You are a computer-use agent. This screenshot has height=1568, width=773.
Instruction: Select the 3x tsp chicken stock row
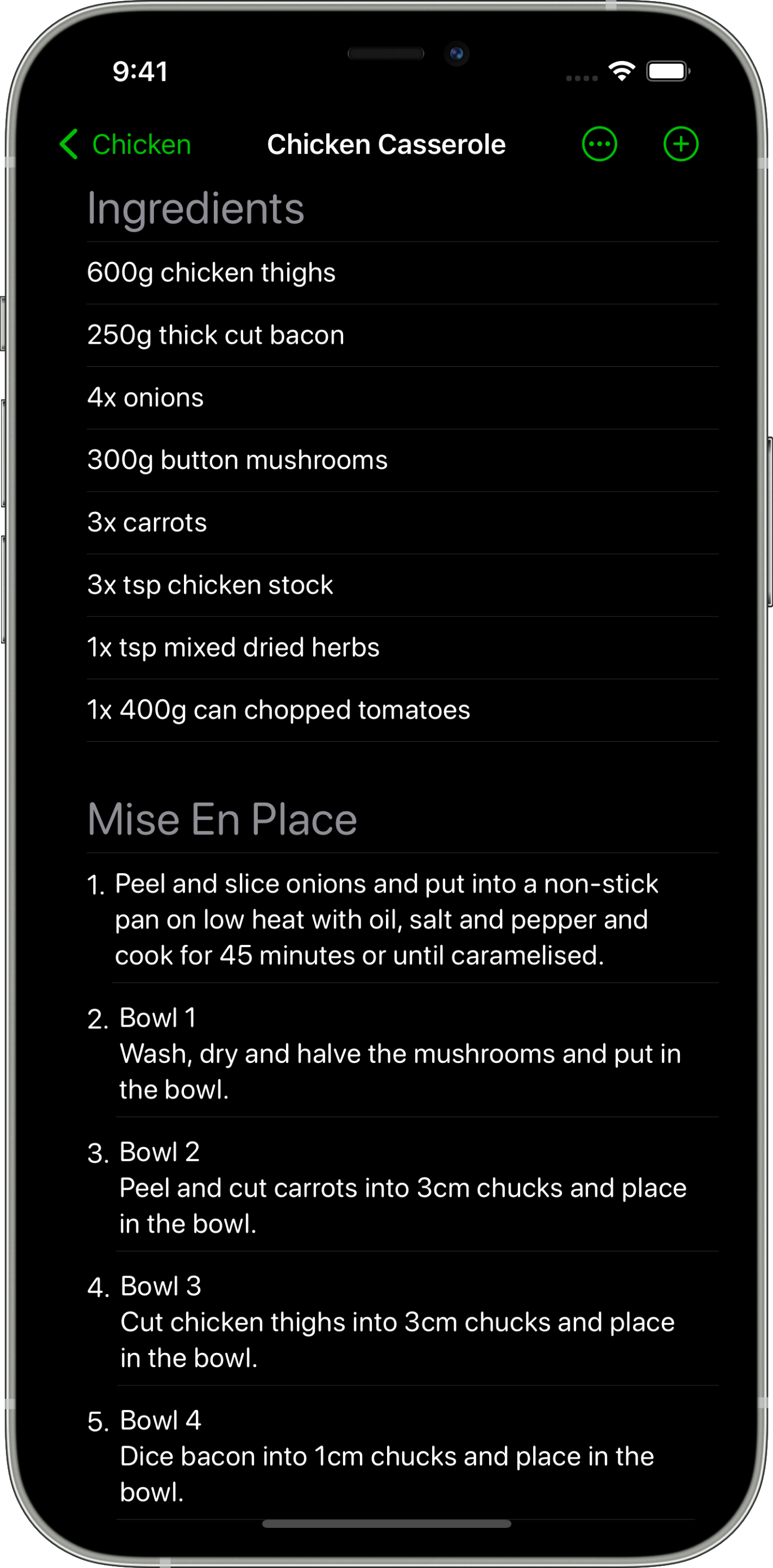click(x=402, y=585)
